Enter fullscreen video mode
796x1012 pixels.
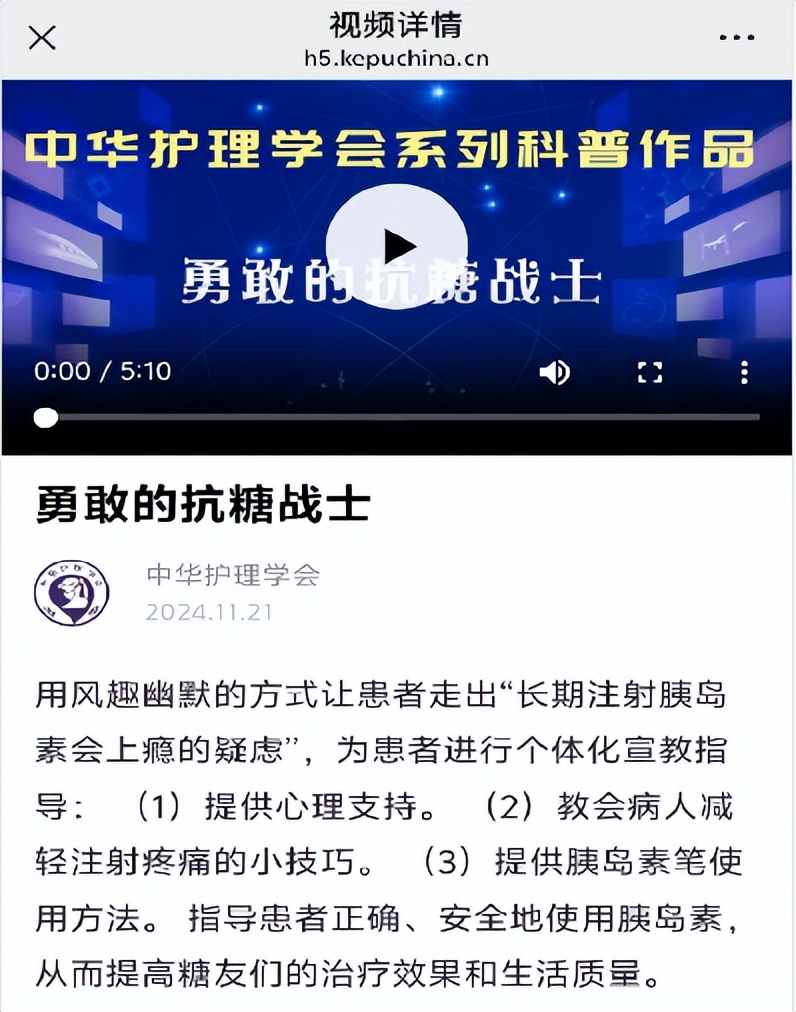point(650,373)
